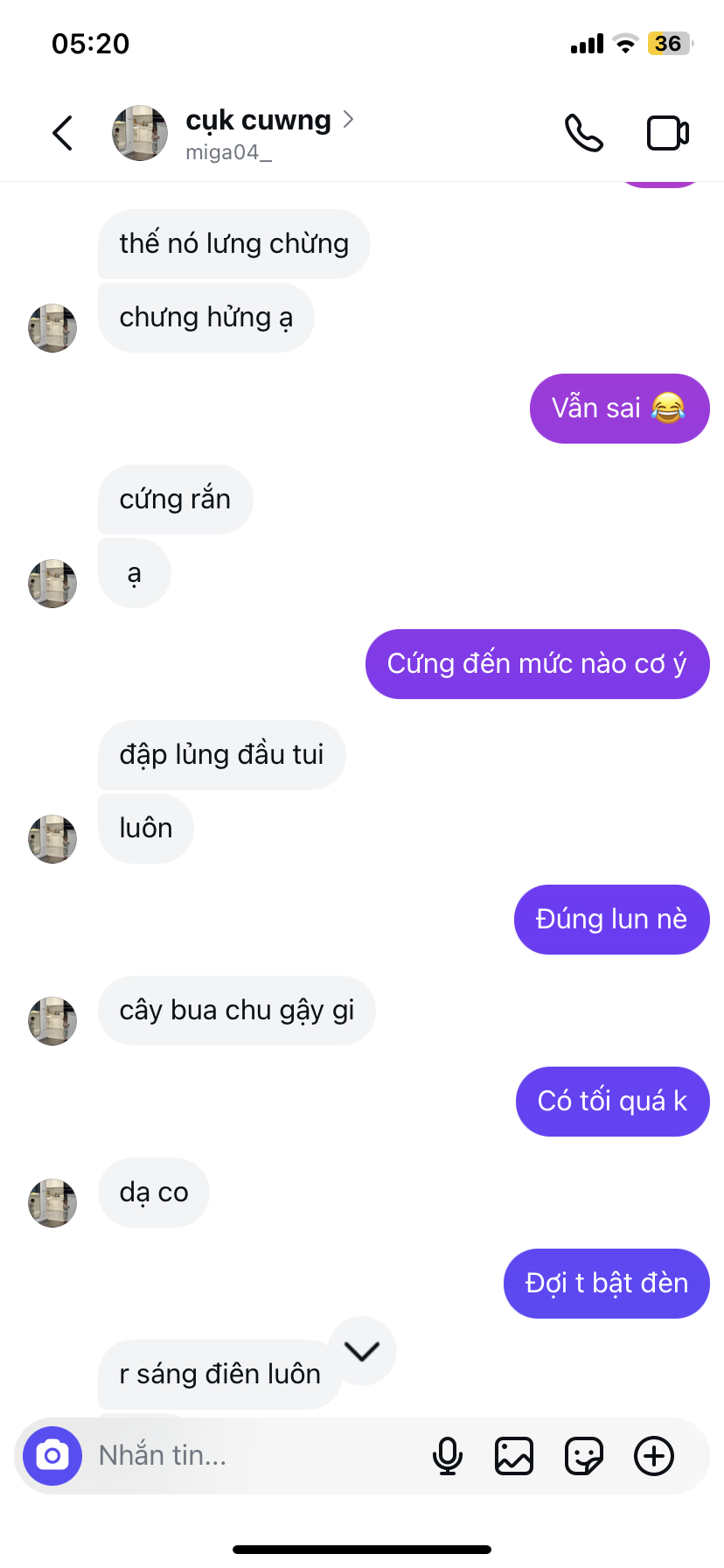Jump to the latest messages with the down arrow

[x=361, y=1351]
